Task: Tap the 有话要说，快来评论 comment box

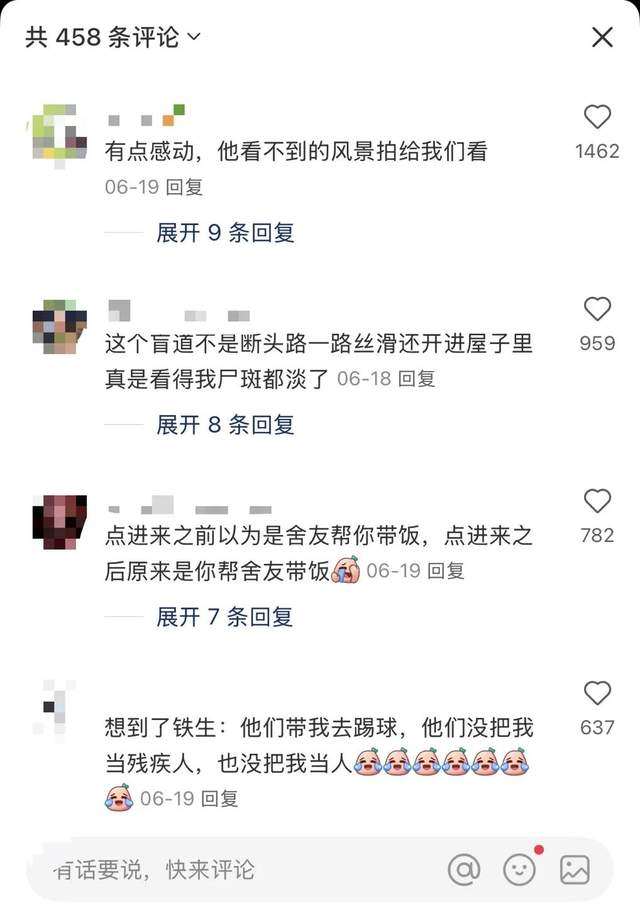Action: point(200,869)
